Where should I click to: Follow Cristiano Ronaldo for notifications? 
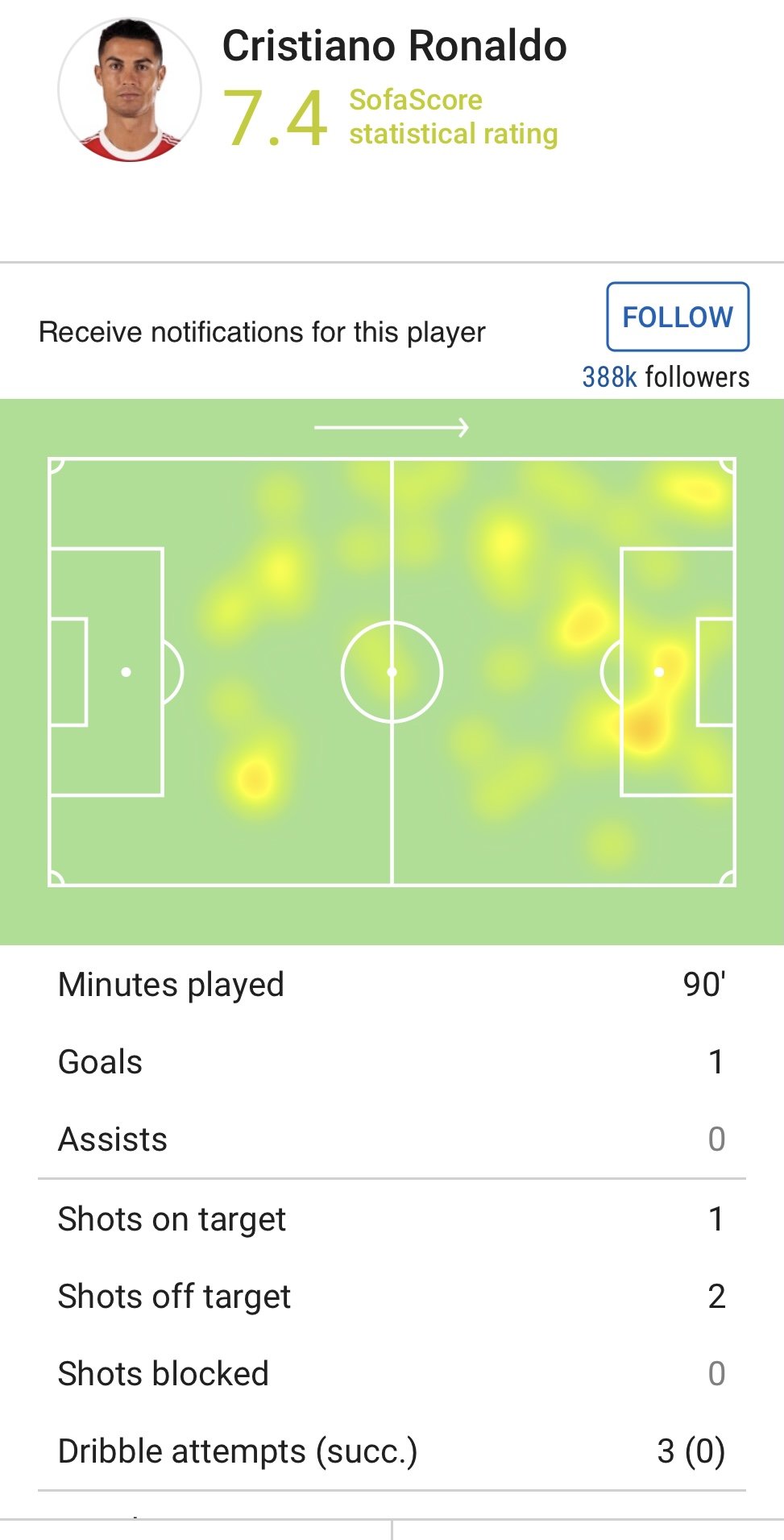pyautogui.click(x=677, y=317)
